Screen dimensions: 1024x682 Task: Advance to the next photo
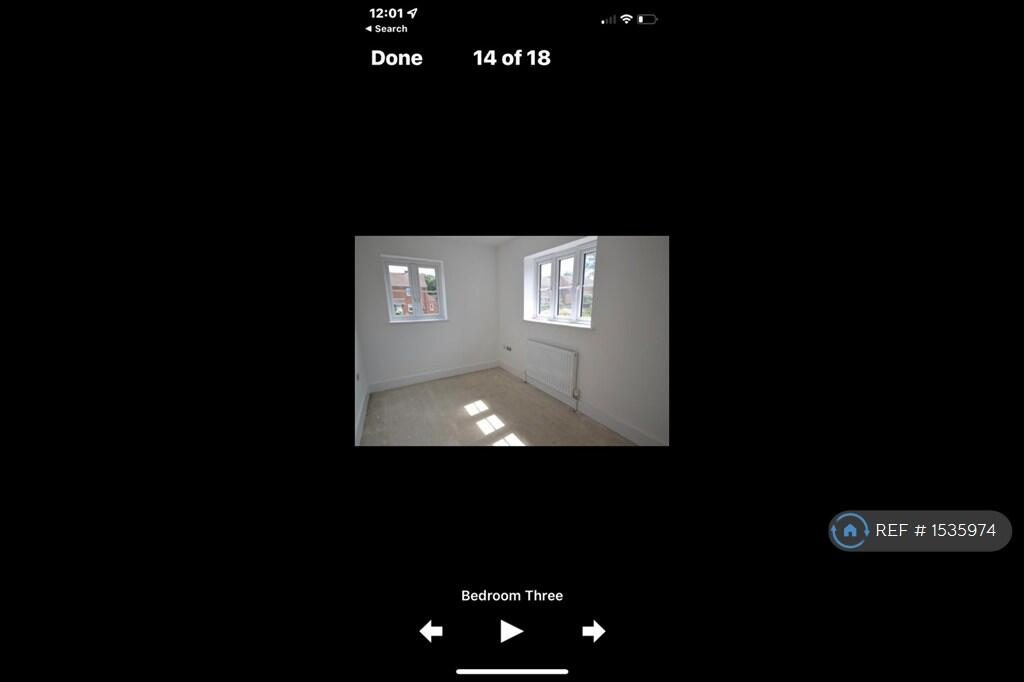pyautogui.click(x=593, y=631)
